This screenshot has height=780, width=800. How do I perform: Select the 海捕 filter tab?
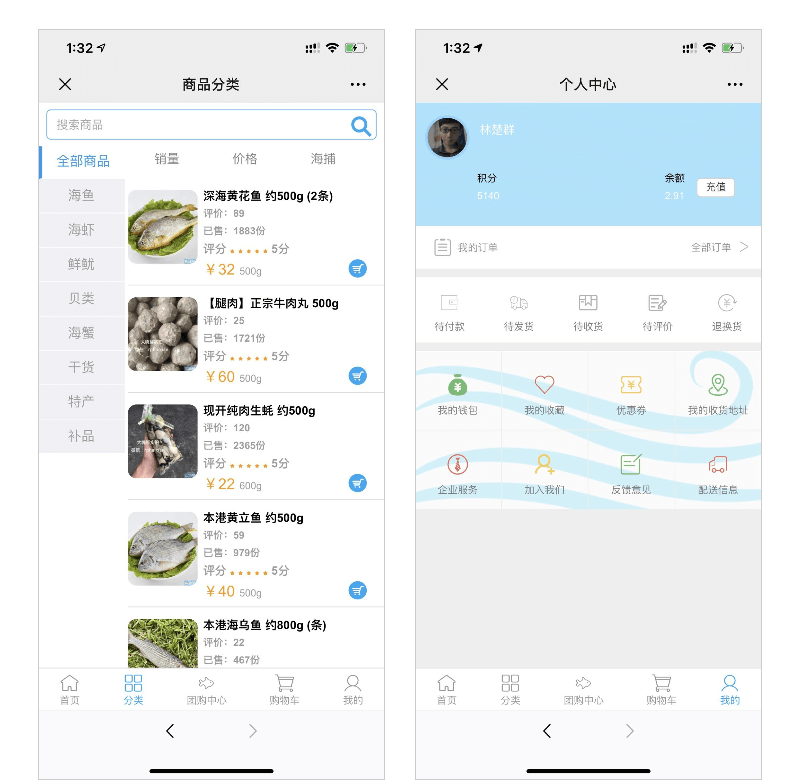[x=323, y=159]
